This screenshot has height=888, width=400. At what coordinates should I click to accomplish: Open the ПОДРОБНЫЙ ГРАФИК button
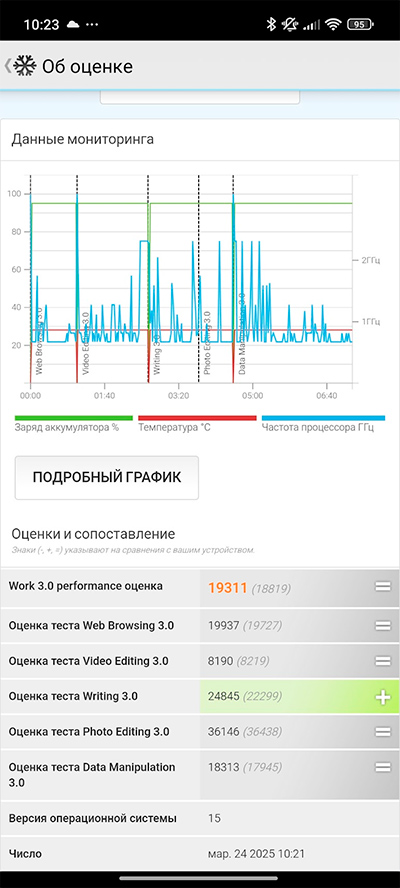(107, 477)
